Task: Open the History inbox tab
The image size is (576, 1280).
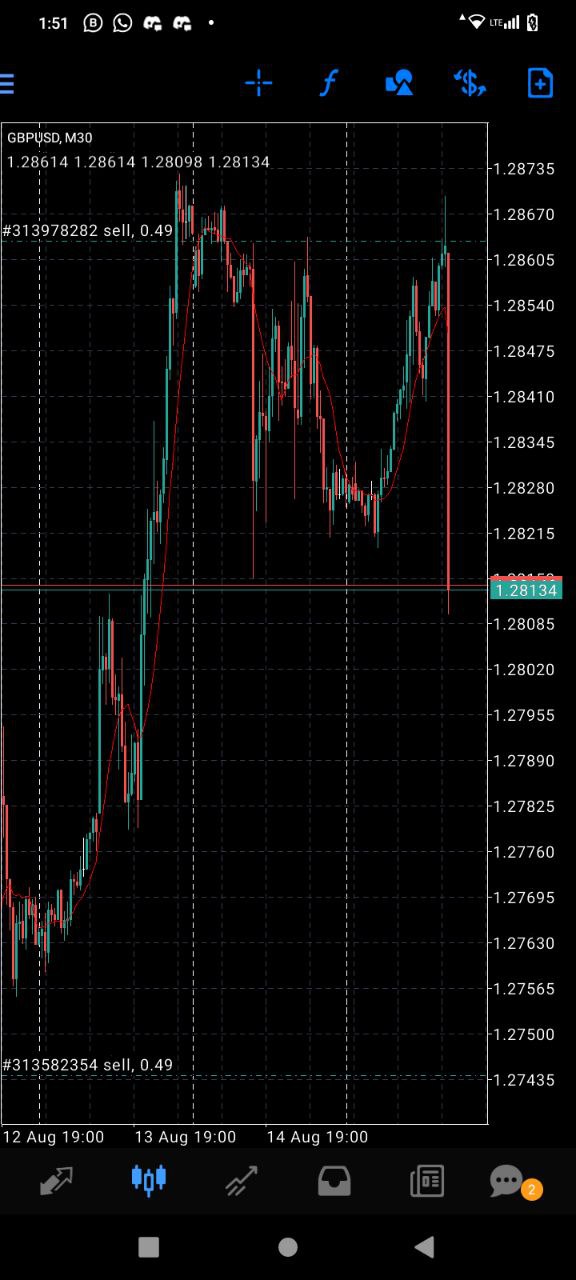Action: point(334,1181)
